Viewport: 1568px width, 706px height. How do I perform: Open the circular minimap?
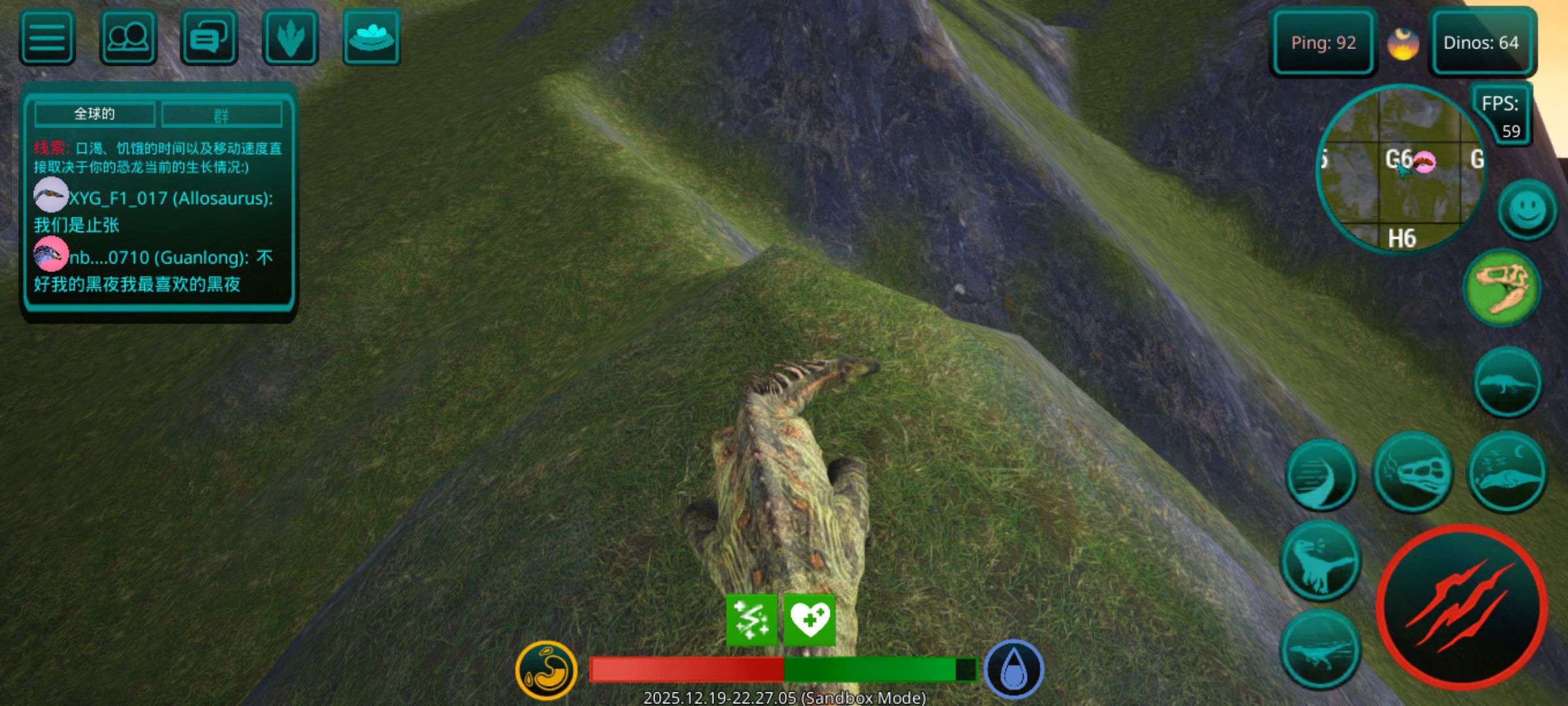tap(1399, 169)
